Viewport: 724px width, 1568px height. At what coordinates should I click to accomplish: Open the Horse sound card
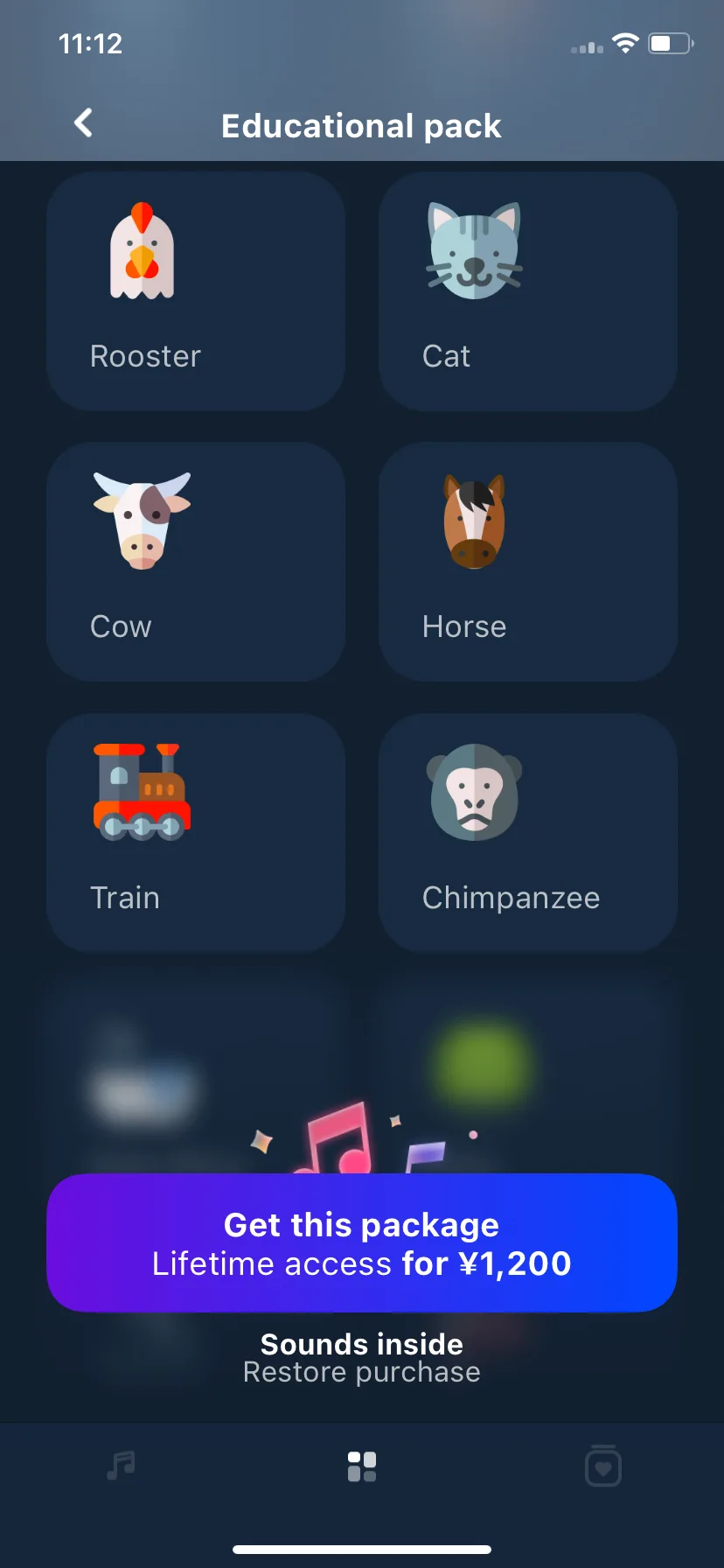(x=527, y=561)
